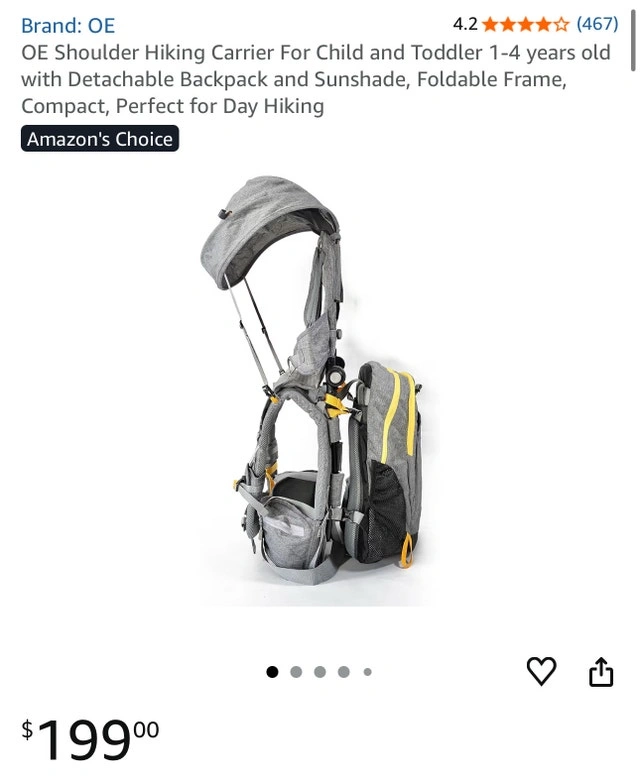Jump to the second product image dot
640x779 pixels.
coord(296,672)
